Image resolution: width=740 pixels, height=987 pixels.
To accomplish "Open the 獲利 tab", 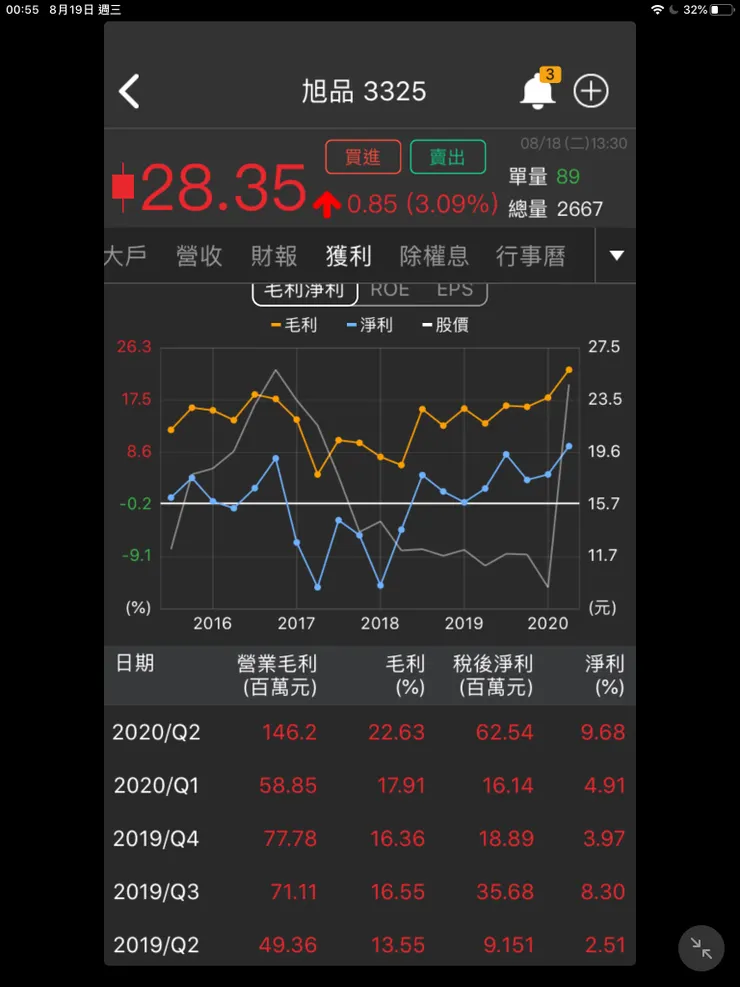I will 348,256.
